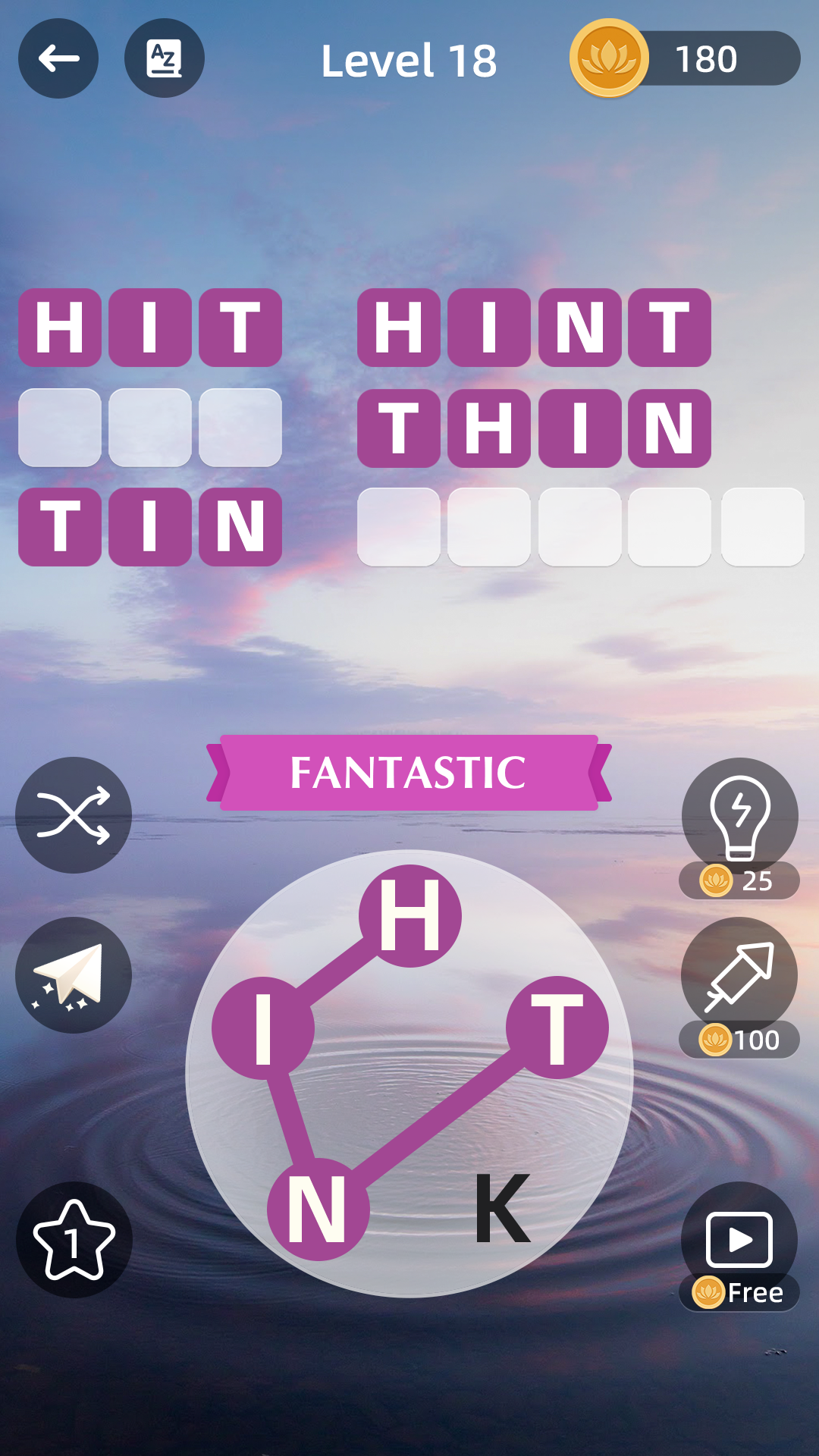819x1456 pixels.
Task: Select letter I in the wheel
Action: click(x=263, y=1028)
